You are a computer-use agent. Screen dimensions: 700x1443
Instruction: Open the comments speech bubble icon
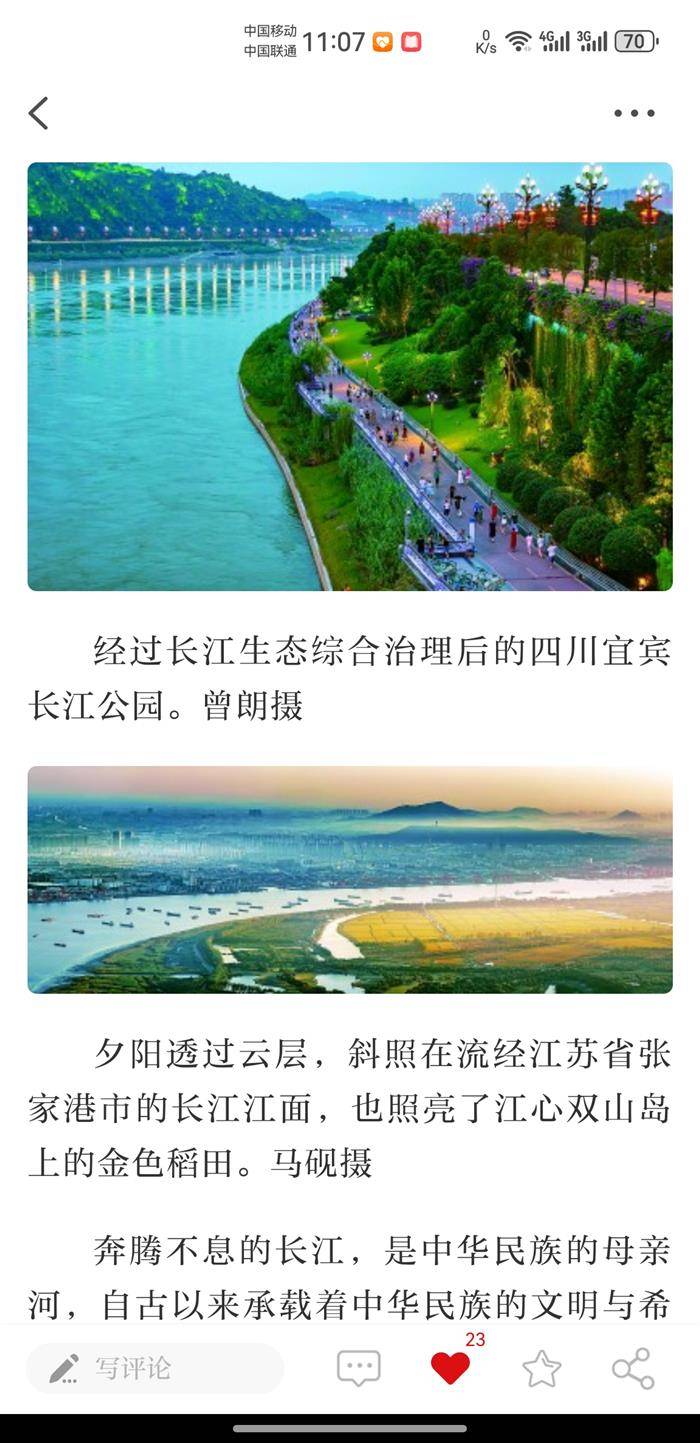(358, 1368)
